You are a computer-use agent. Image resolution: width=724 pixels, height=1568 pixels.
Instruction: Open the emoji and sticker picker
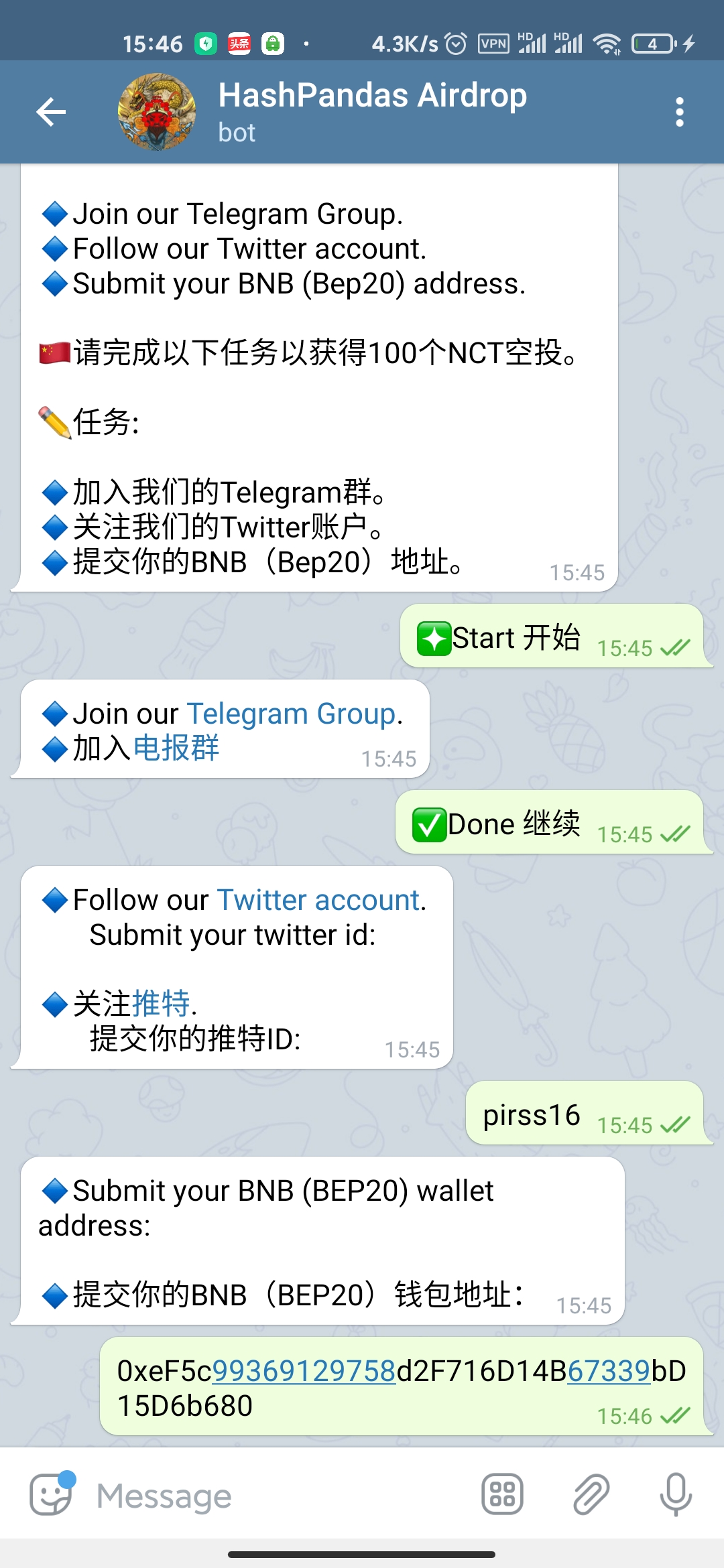coord(52,1495)
